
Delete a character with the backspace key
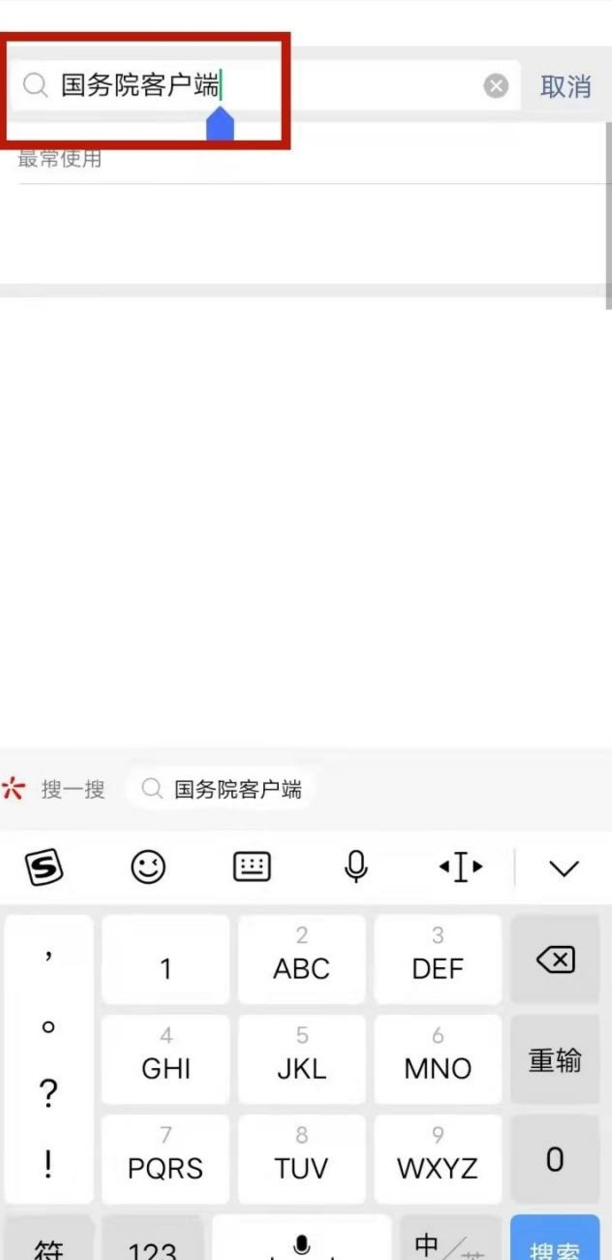pyautogui.click(x=555, y=960)
